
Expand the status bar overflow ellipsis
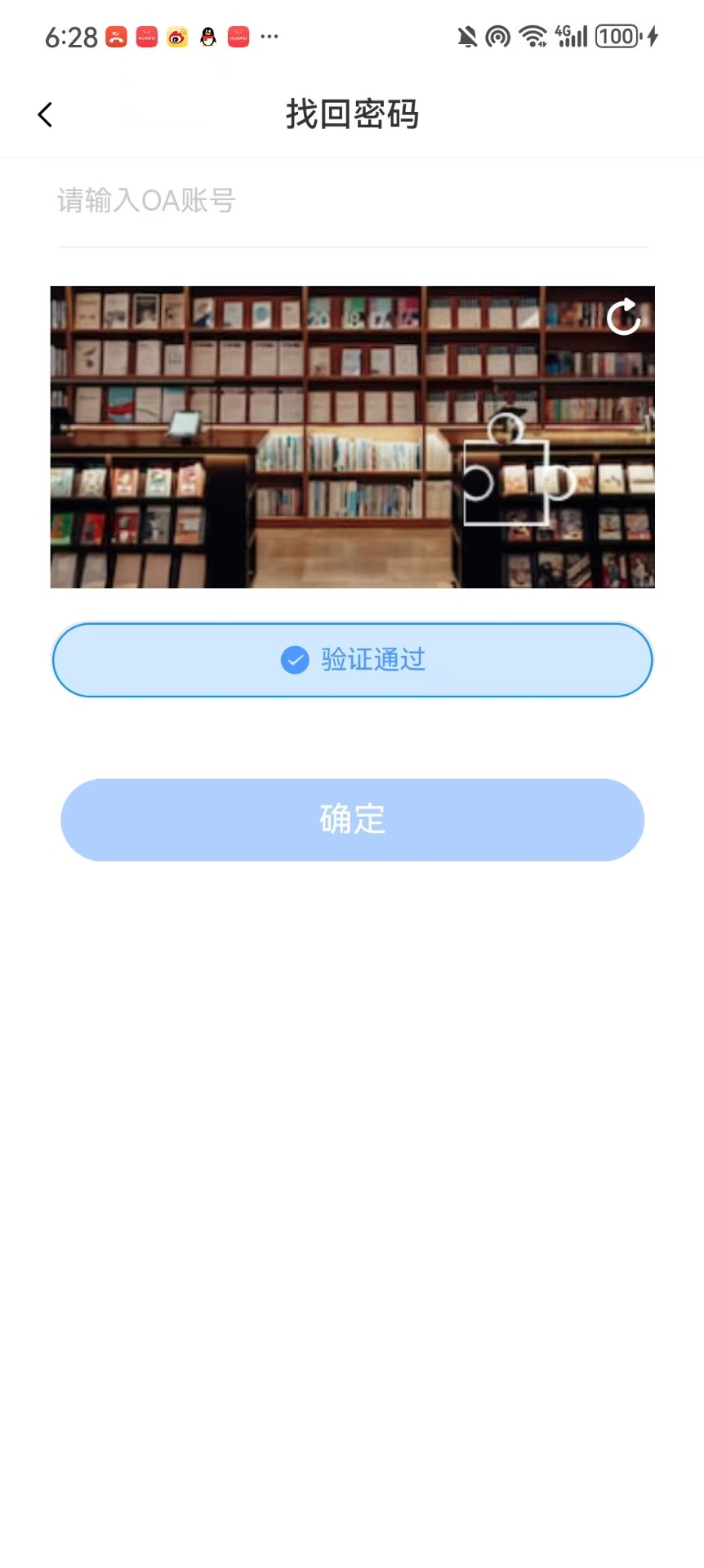click(270, 36)
